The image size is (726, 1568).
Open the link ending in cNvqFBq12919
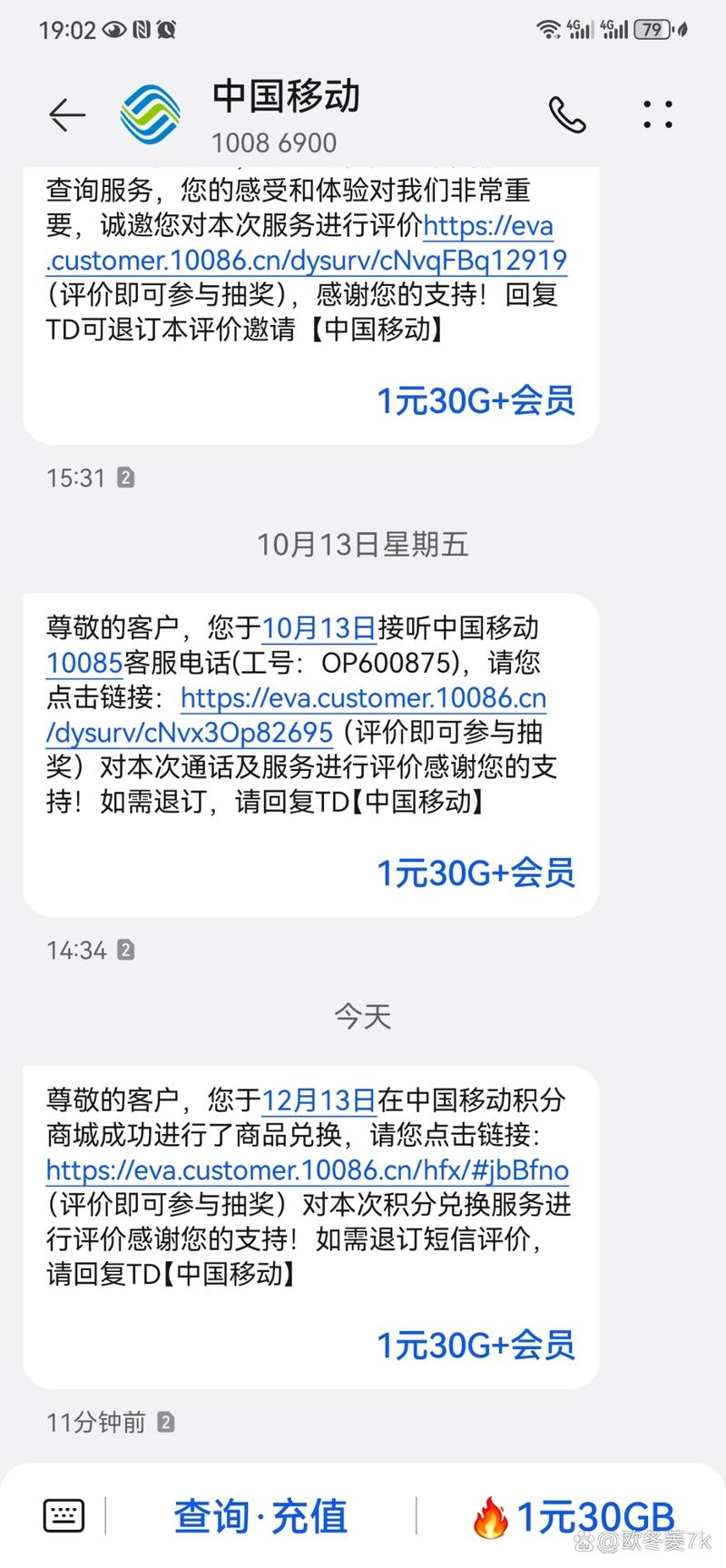pyautogui.click(x=306, y=261)
